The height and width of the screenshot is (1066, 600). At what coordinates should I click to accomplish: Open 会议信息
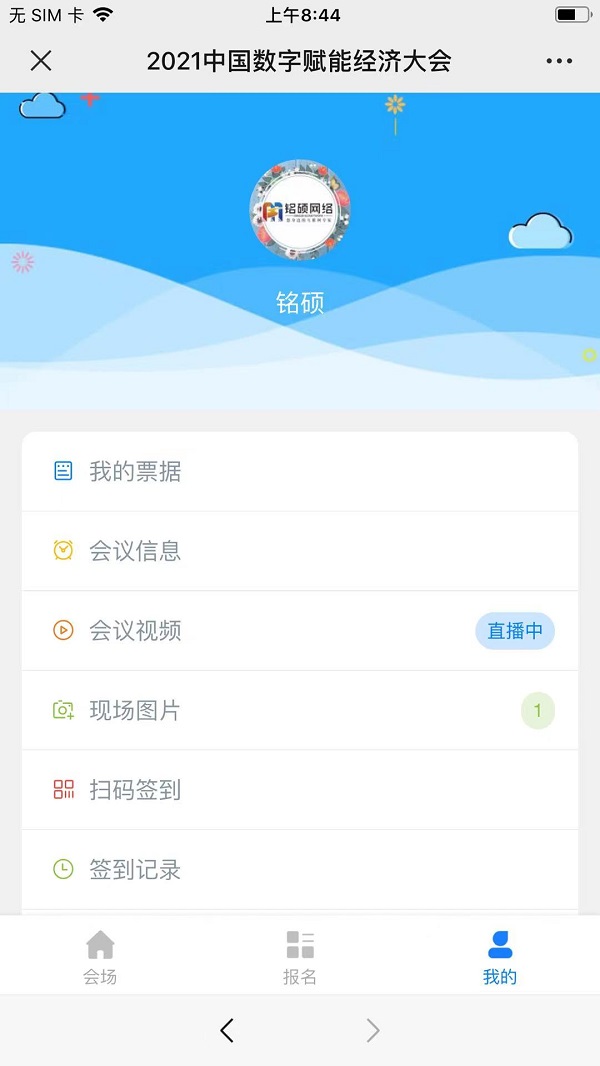300,551
